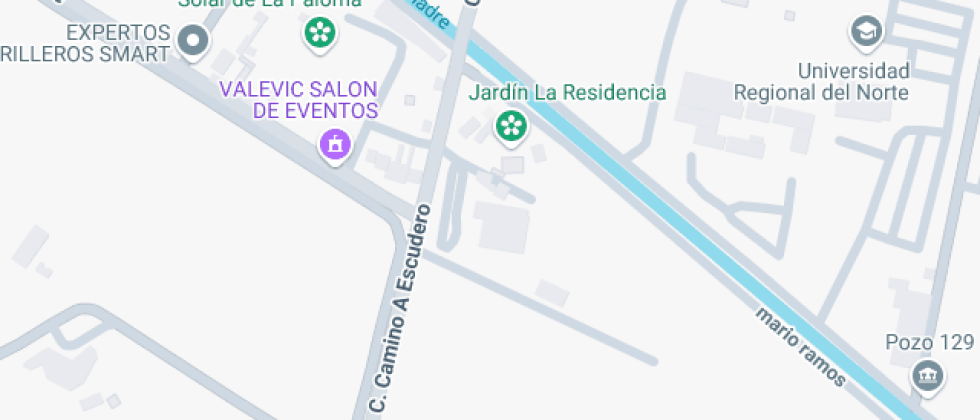Tap the Universidad Regional del Norte pin
980x420 pixels.
pos(866,32)
